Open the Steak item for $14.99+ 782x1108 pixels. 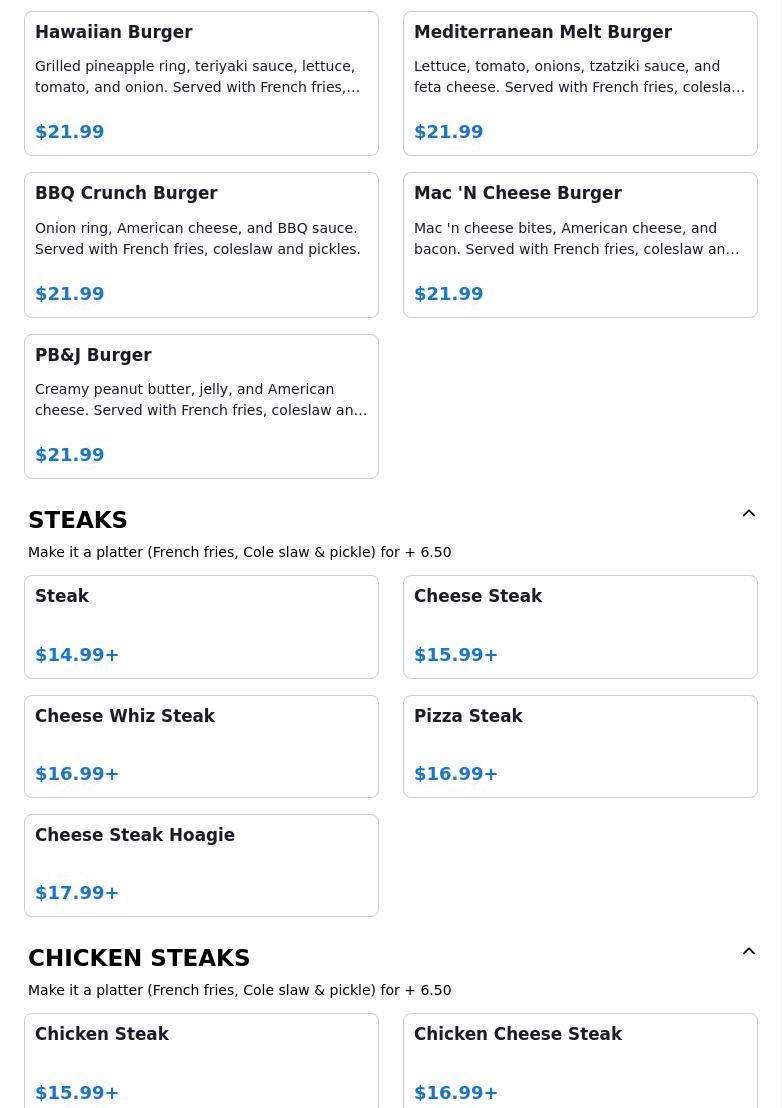pos(201,627)
